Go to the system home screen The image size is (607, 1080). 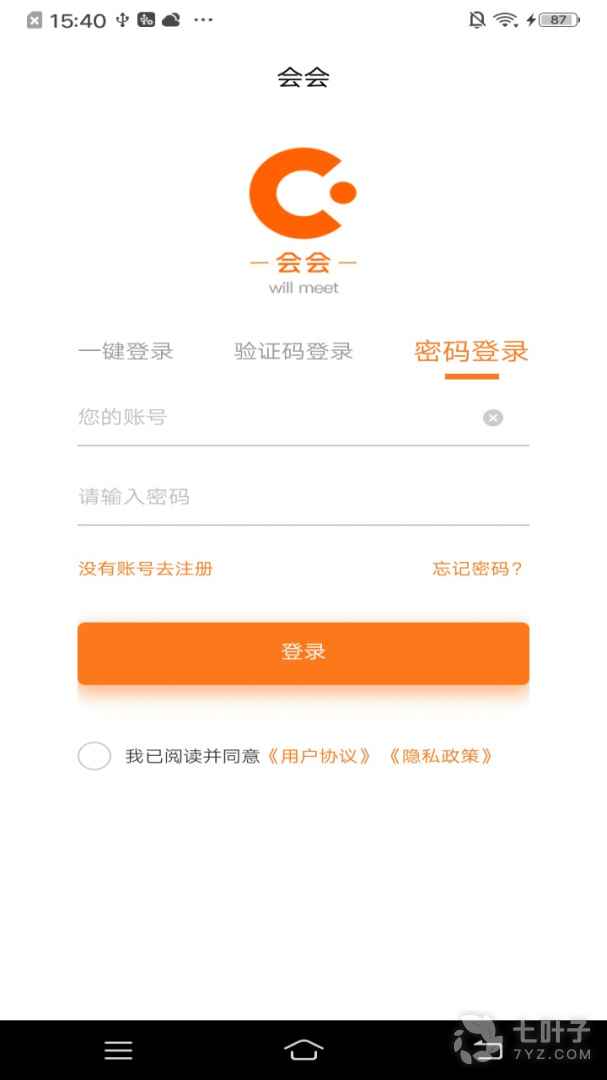[x=303, y=1049]
